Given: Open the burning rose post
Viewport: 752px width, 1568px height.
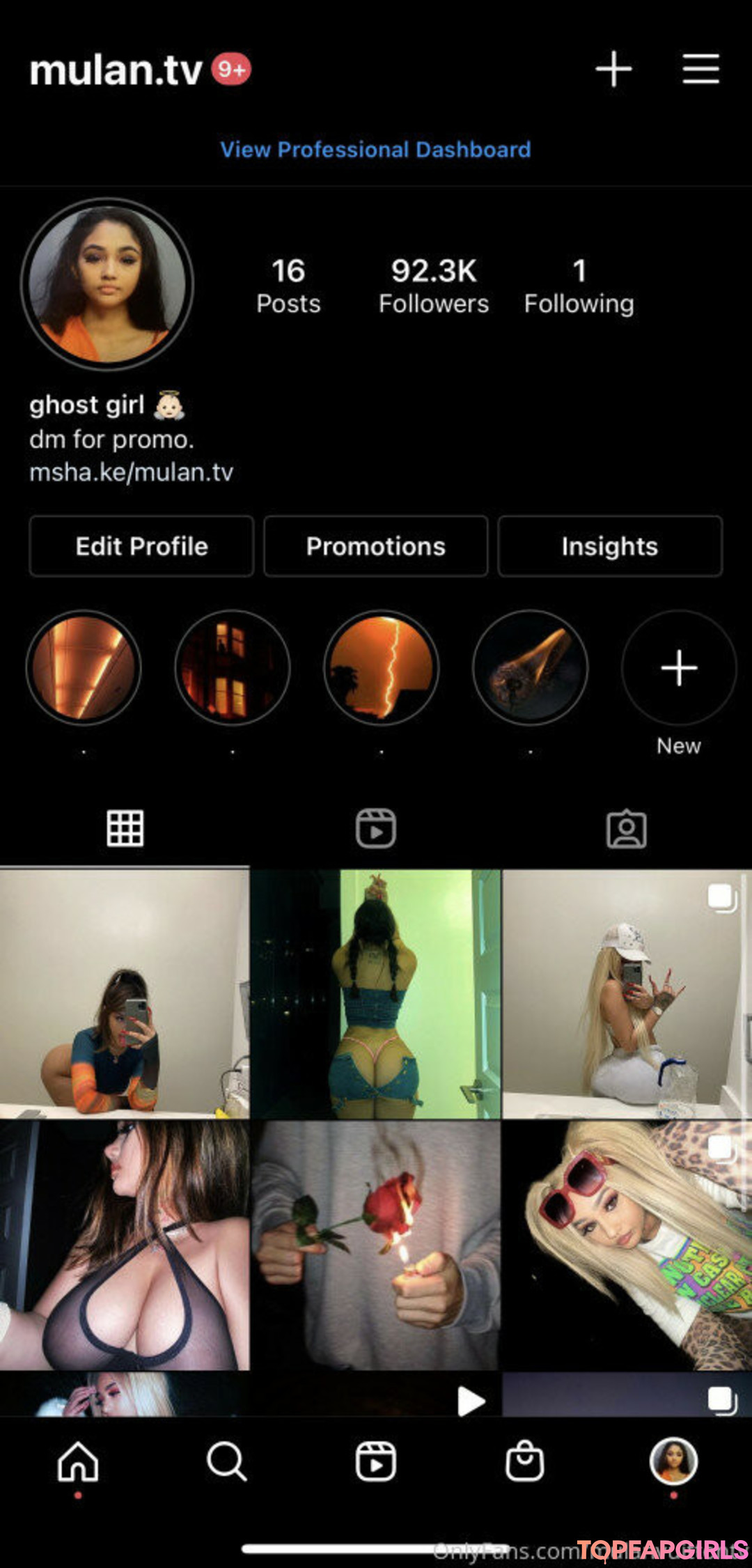Looking at the screenshot, I should pos(375,1245).
